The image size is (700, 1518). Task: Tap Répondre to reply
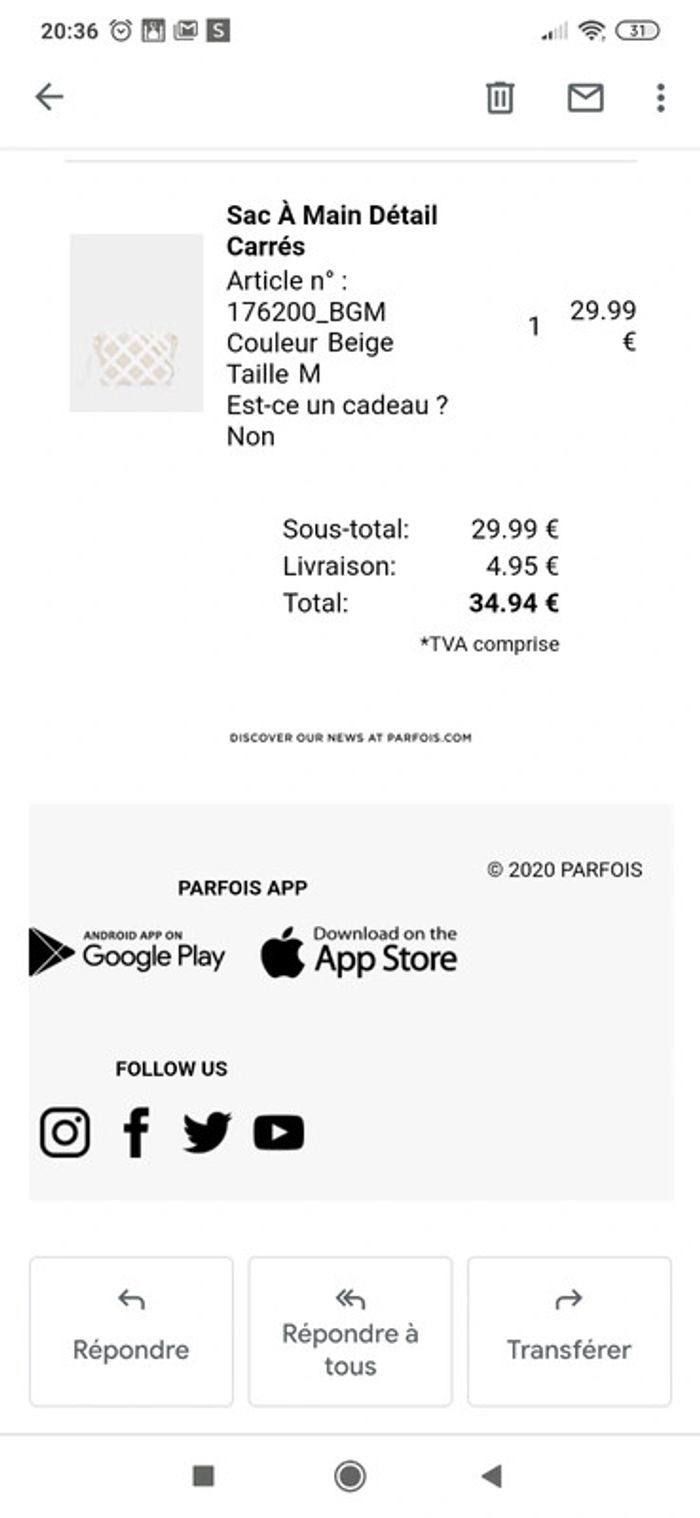coord(131,1331)
